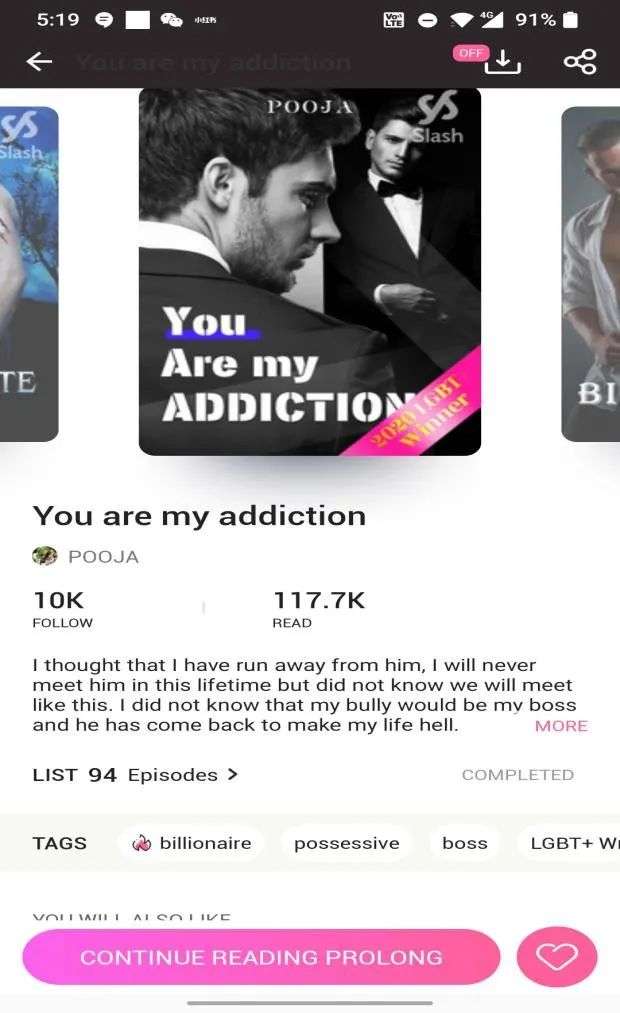The width and height of the screenshot is (620, 1013).
Task: Expand the synopsis with MORE
Action: coord(561,726)
